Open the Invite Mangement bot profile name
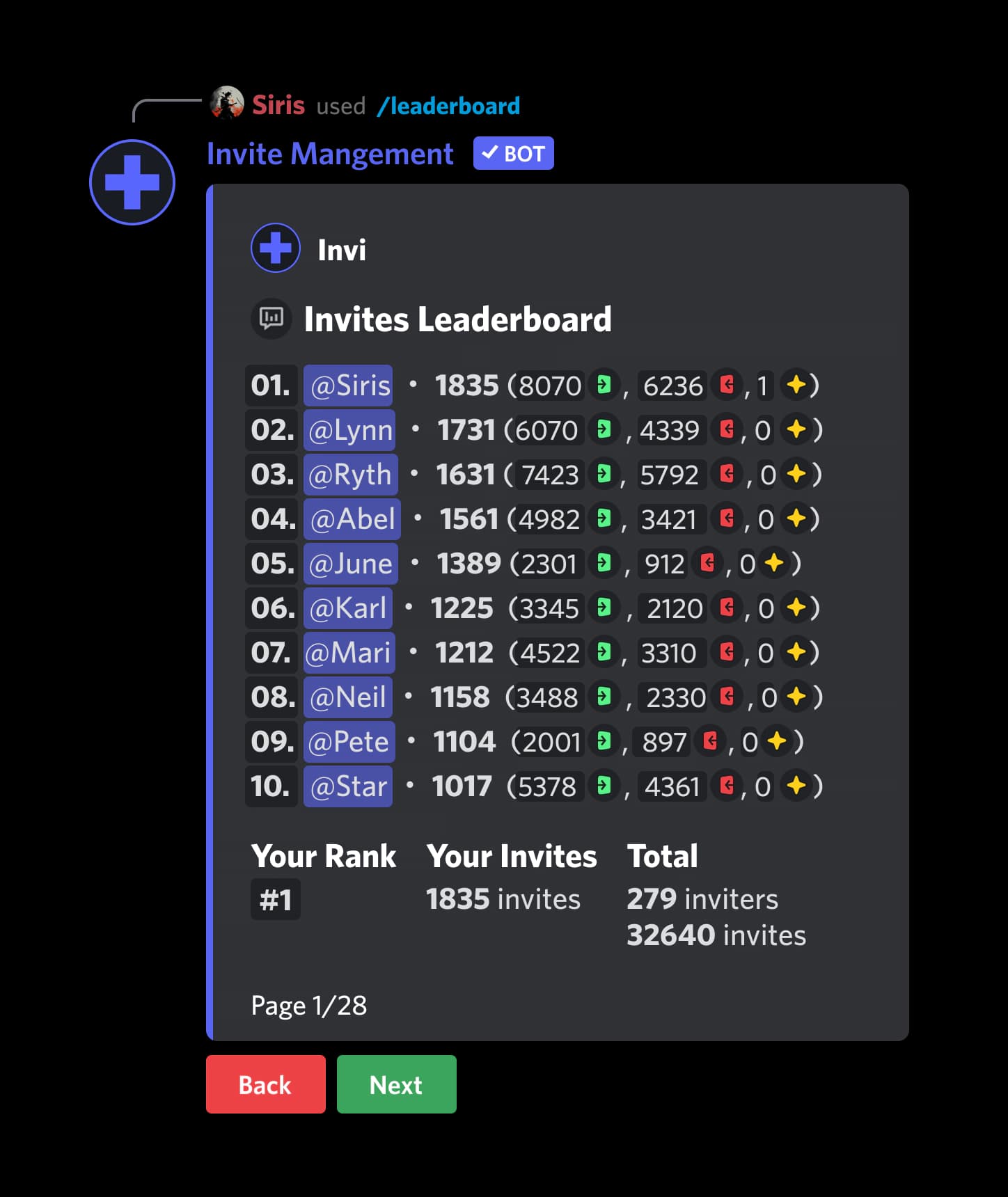 [x=330, y=154]
